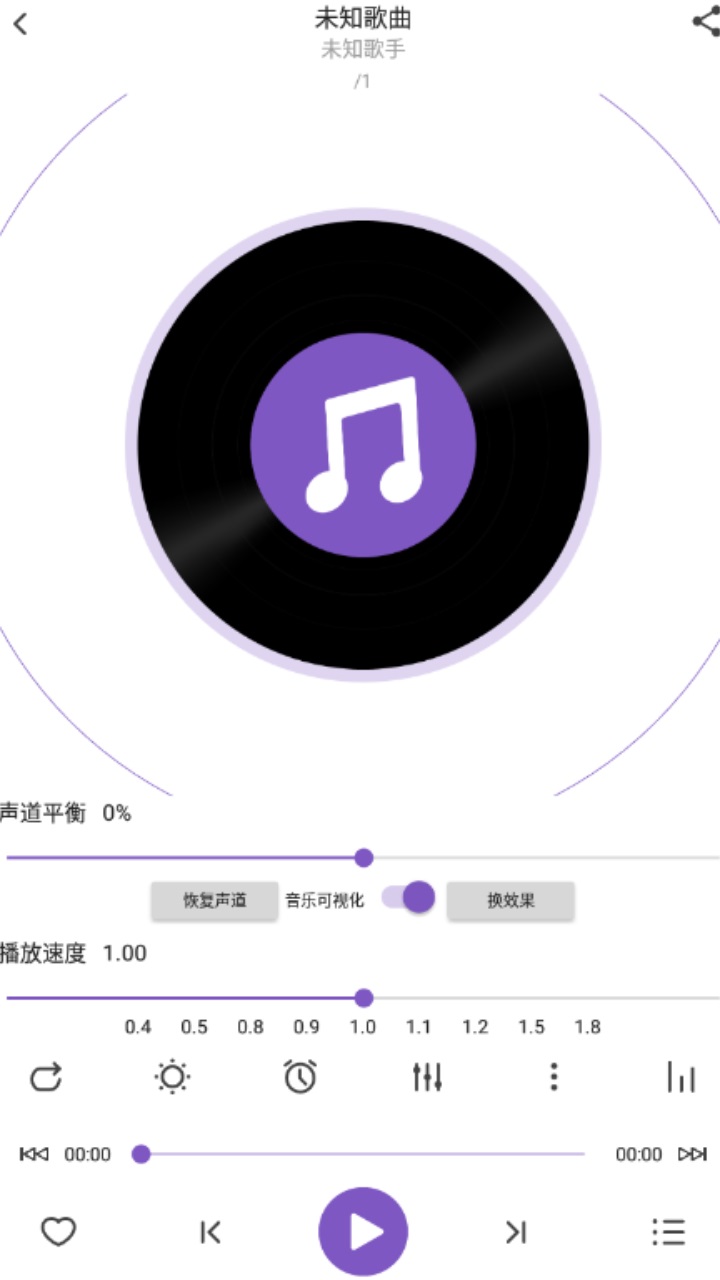Rewind using the fast-backward icon
This screenshot has height=1280, width=720.
click(x=33, y=1154)
